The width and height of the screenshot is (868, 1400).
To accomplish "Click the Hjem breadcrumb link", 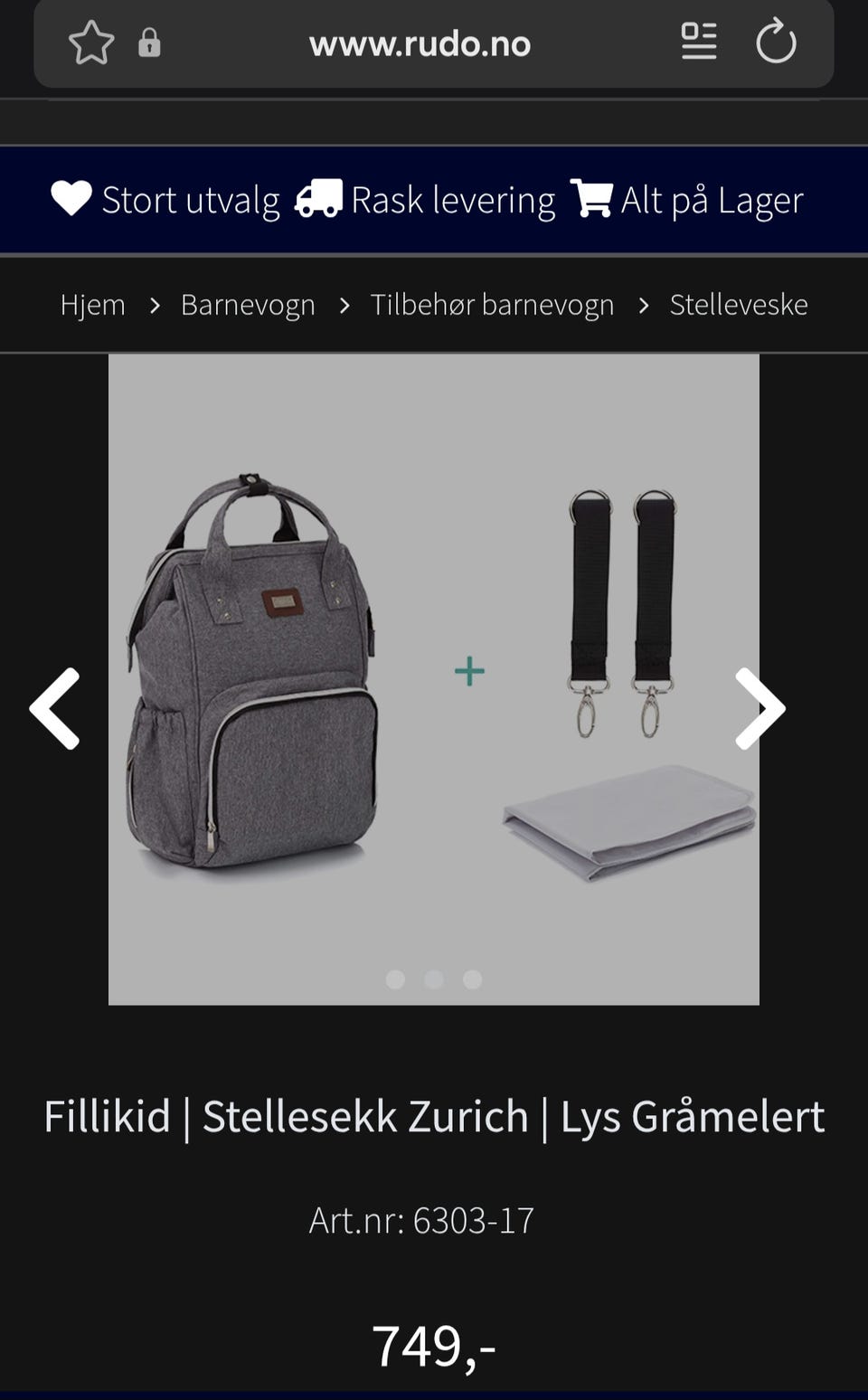I will click(91, 305).
